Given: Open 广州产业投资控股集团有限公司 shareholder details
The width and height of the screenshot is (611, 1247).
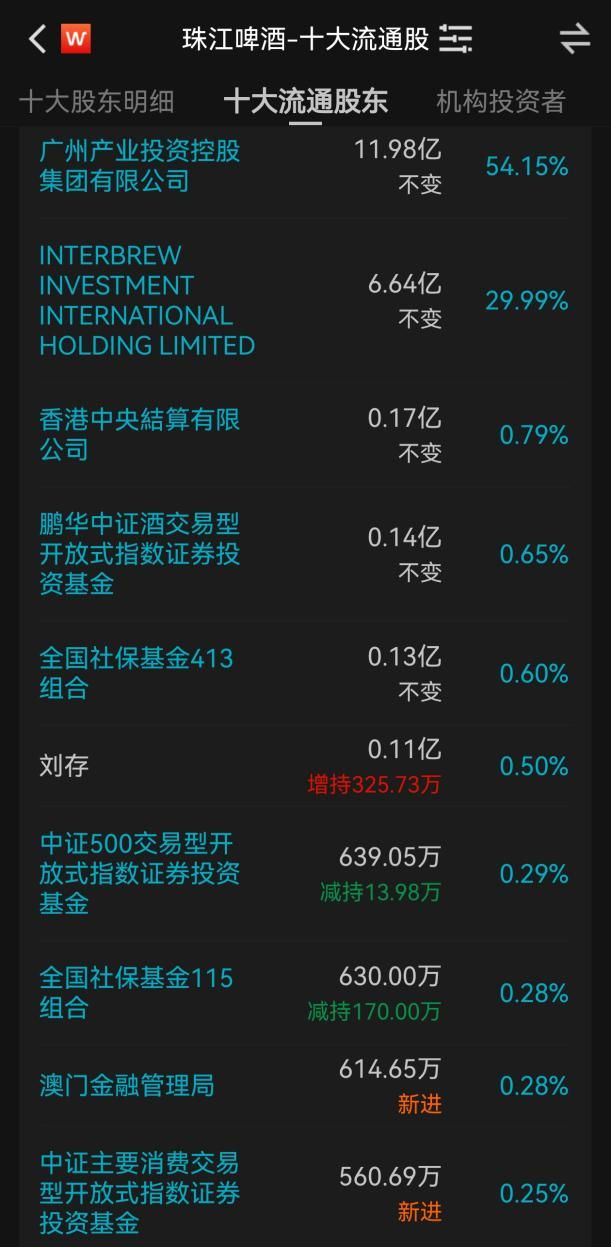Looking at the screenshot, I should pos(140,166).
